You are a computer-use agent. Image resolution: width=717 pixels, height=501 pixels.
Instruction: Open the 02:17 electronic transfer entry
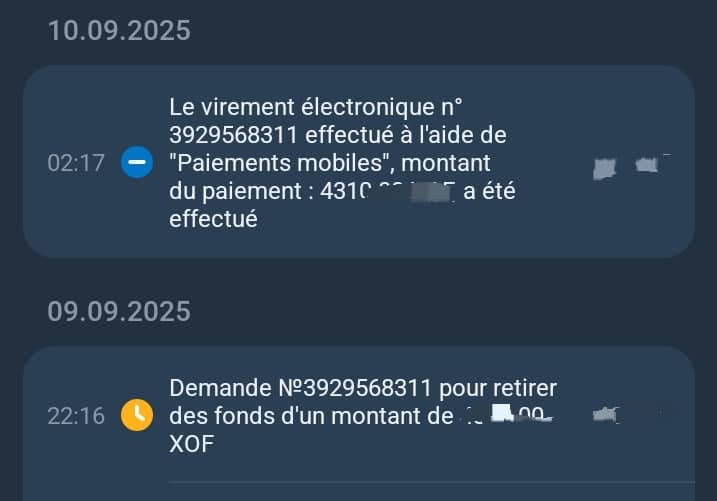(x=358, y=162)
